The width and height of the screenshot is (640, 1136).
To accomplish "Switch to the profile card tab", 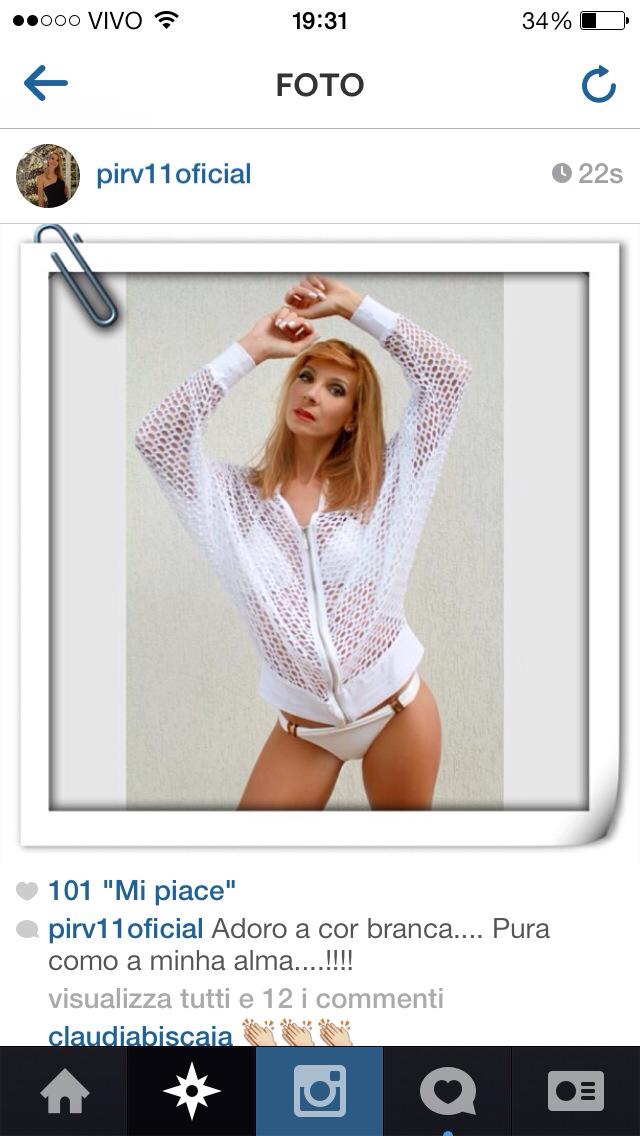I will click(576, 1090).
